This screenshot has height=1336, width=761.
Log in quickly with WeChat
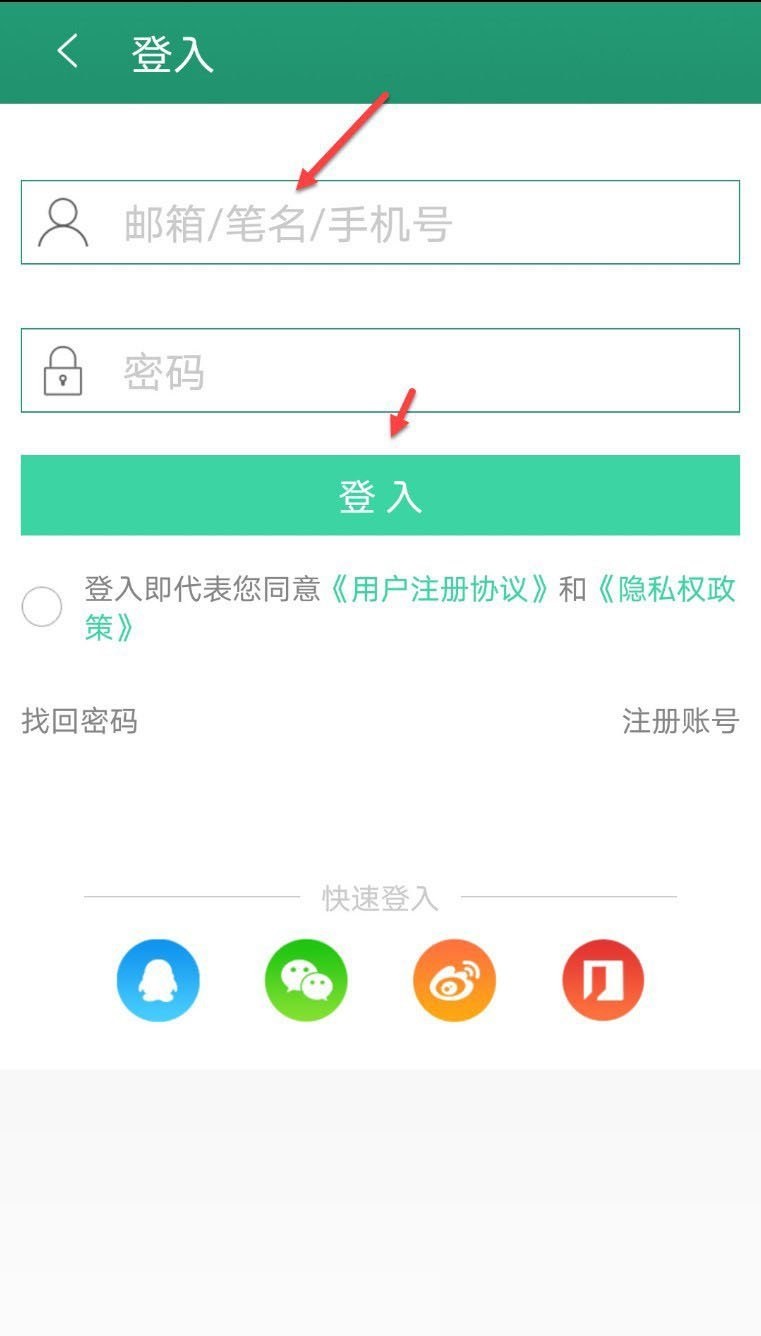point(306,980)
